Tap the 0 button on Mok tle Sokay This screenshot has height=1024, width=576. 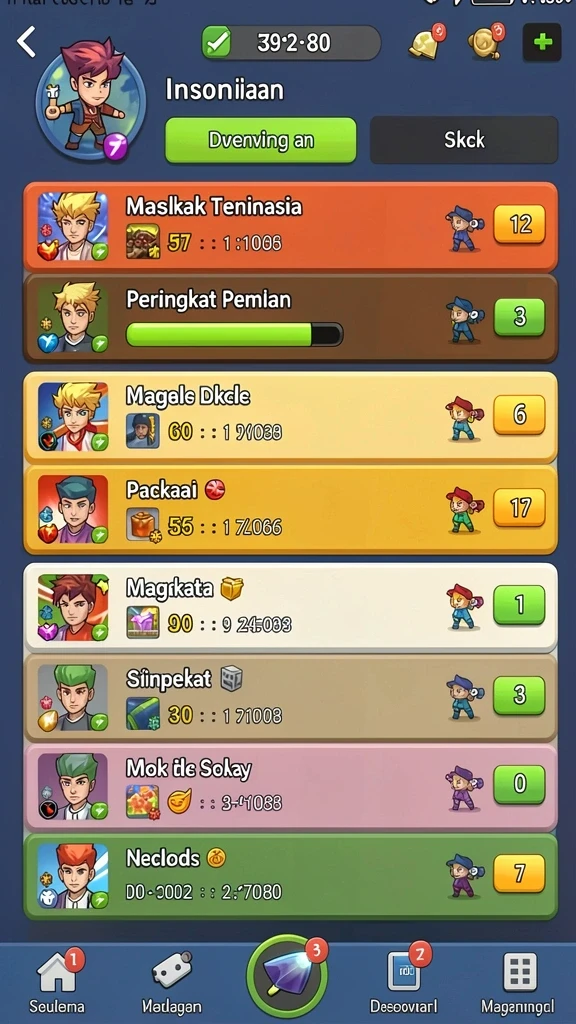click(519, 784)
